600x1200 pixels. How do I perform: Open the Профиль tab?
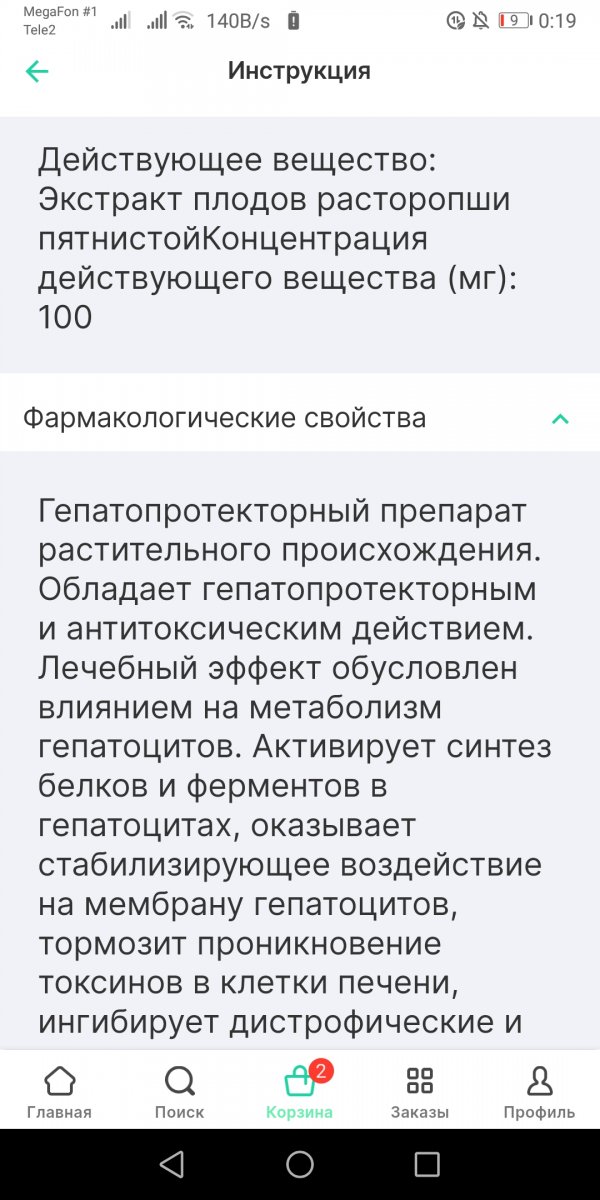click(x=539, y=1091)
